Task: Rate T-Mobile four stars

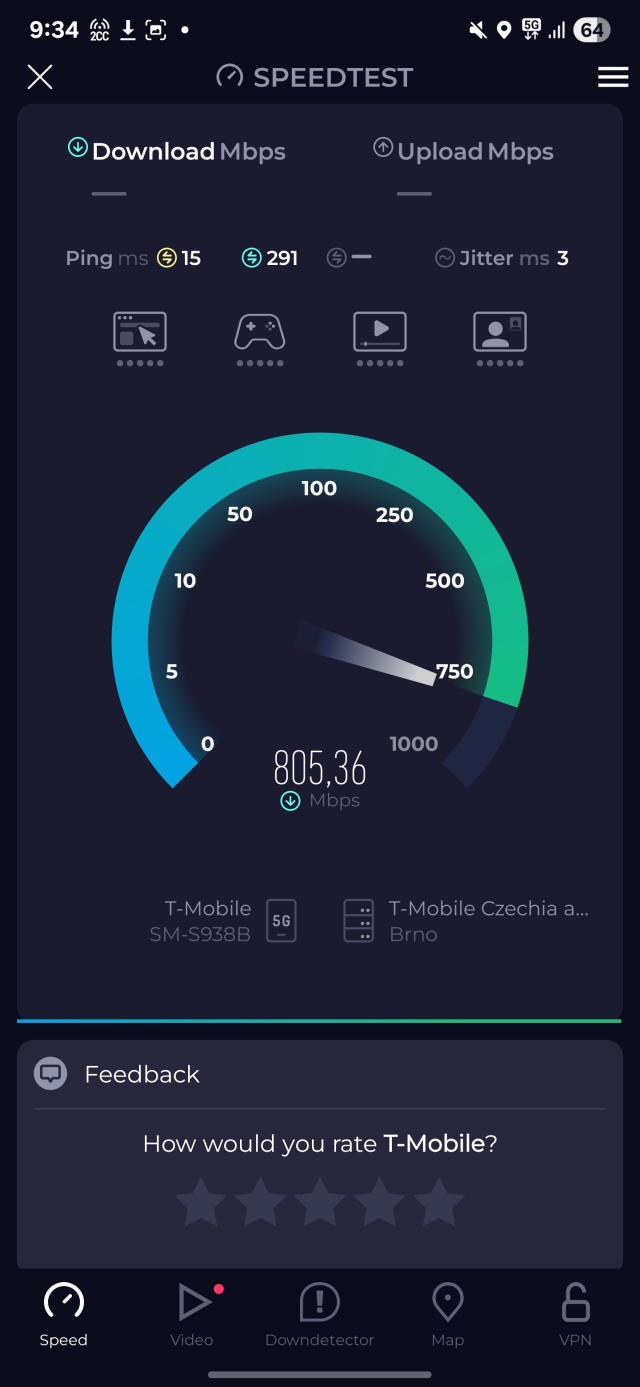Action: tap(380, 1202)
